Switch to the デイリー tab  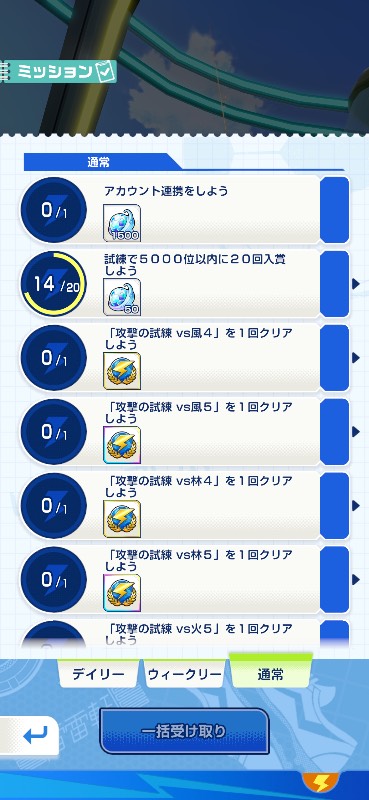[98, 673]
